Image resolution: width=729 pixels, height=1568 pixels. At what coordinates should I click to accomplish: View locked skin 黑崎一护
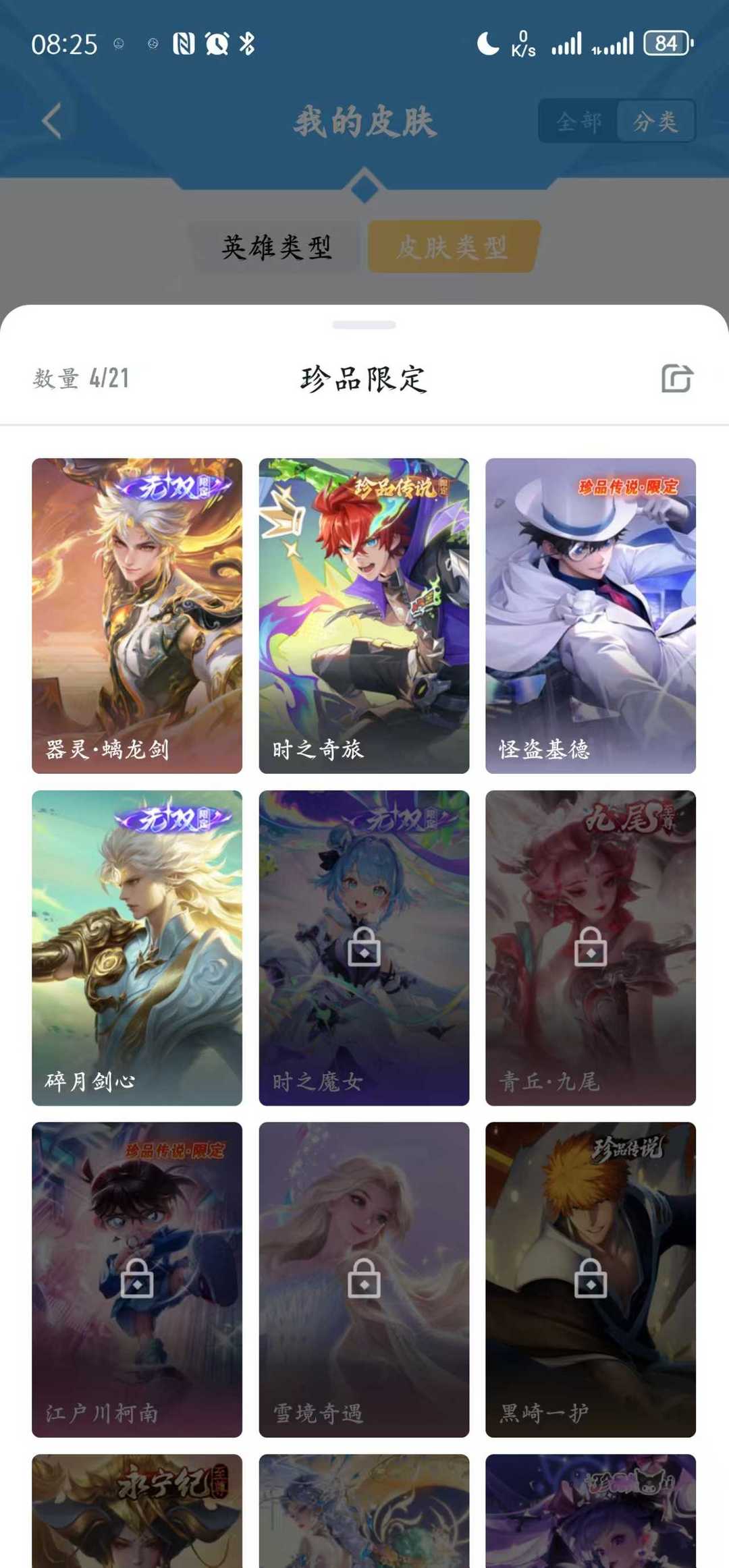point(591,1279)
